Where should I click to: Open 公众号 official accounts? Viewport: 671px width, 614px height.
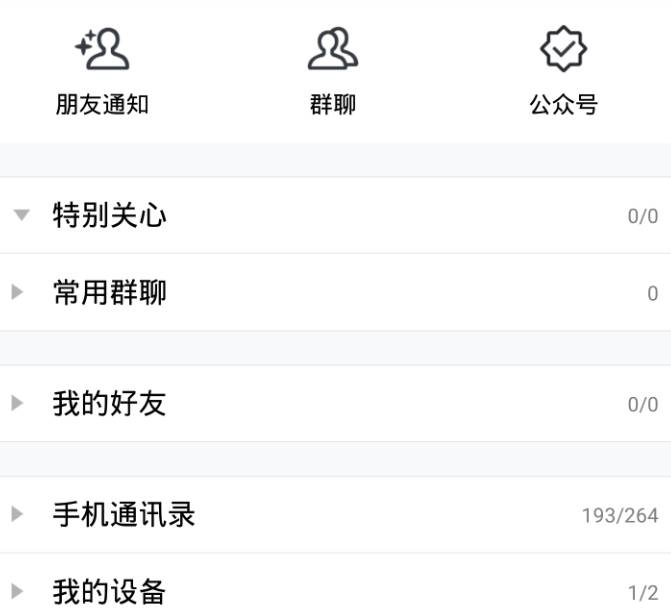click(563, 70)
